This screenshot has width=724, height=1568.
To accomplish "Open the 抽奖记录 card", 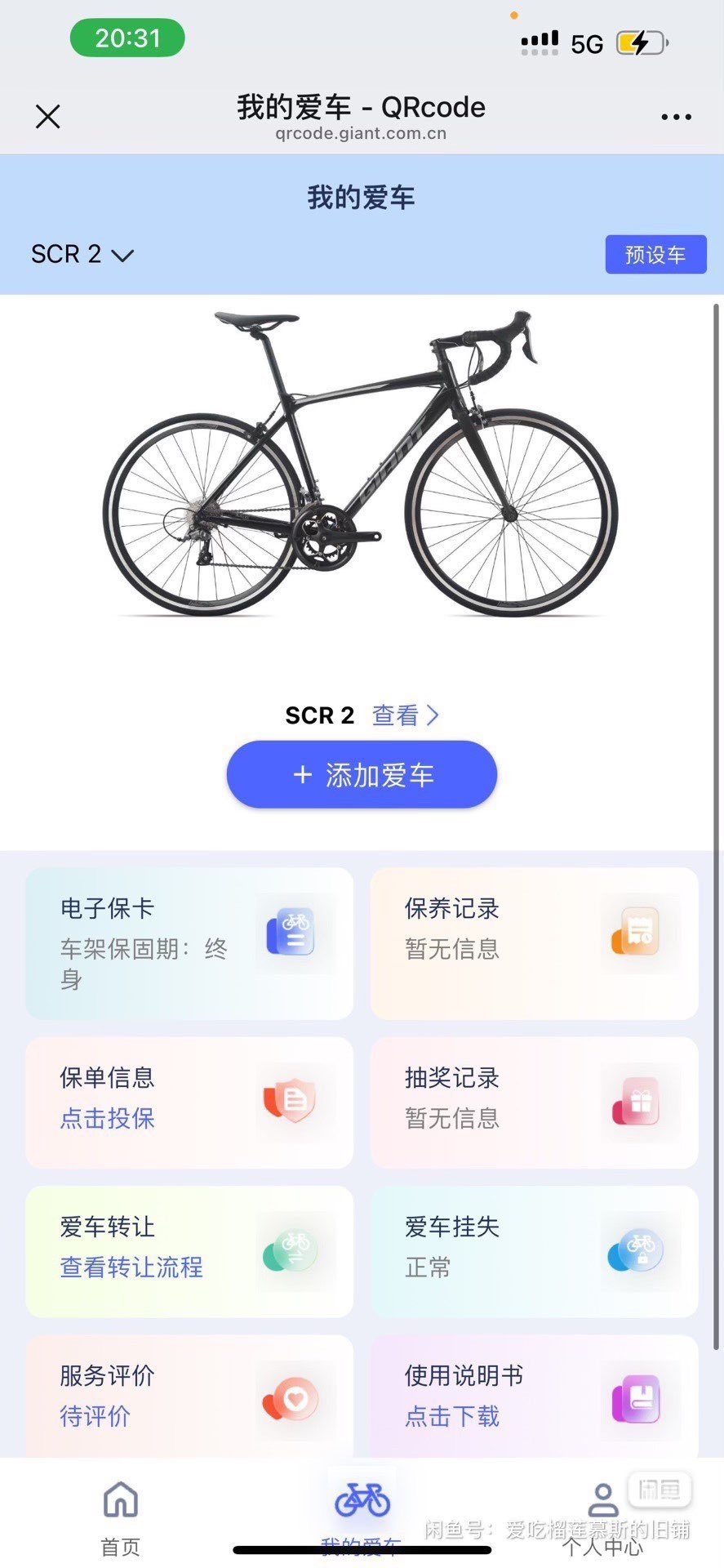I will [535, 1102].
